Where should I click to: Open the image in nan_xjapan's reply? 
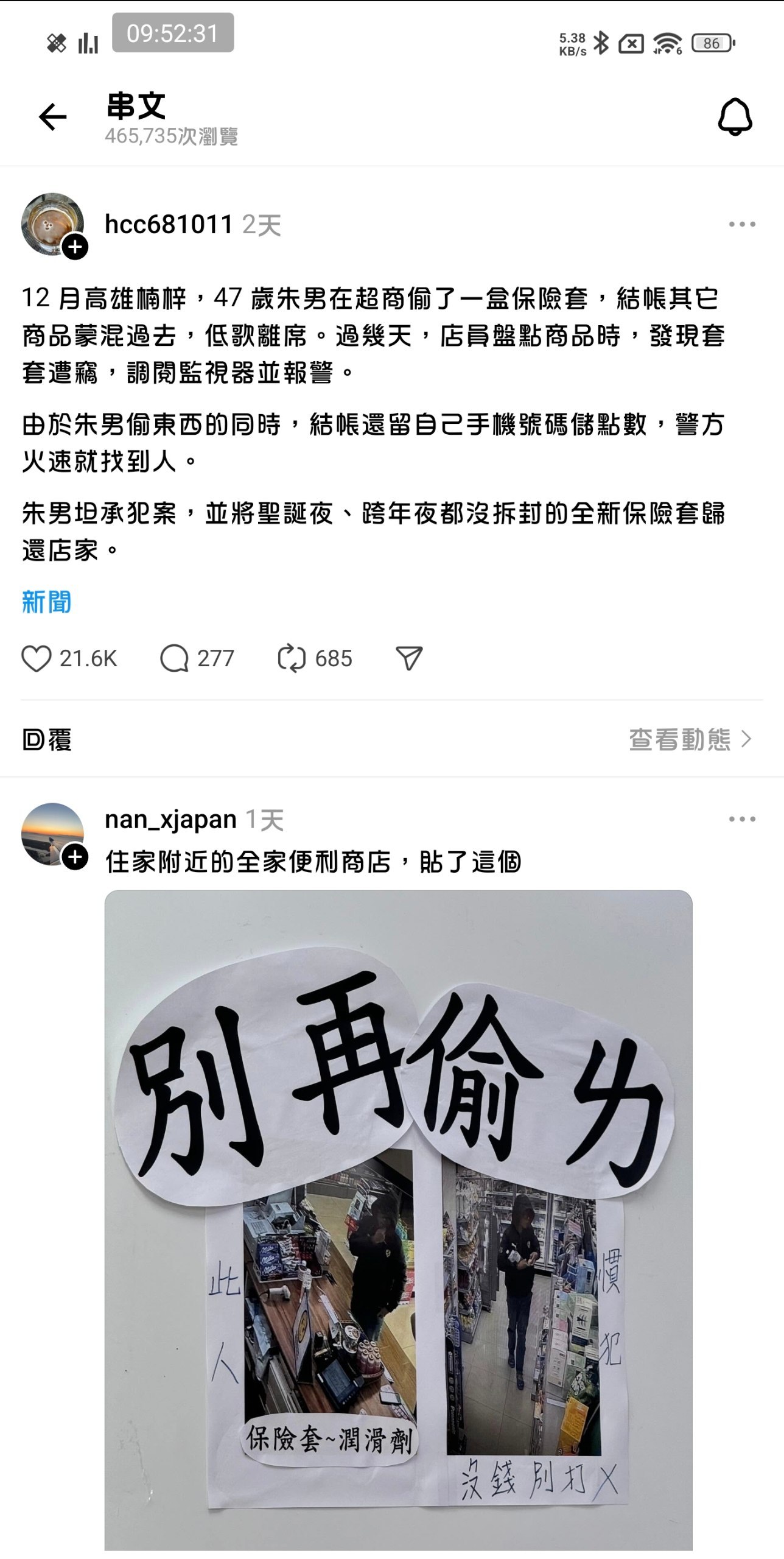398,1218
